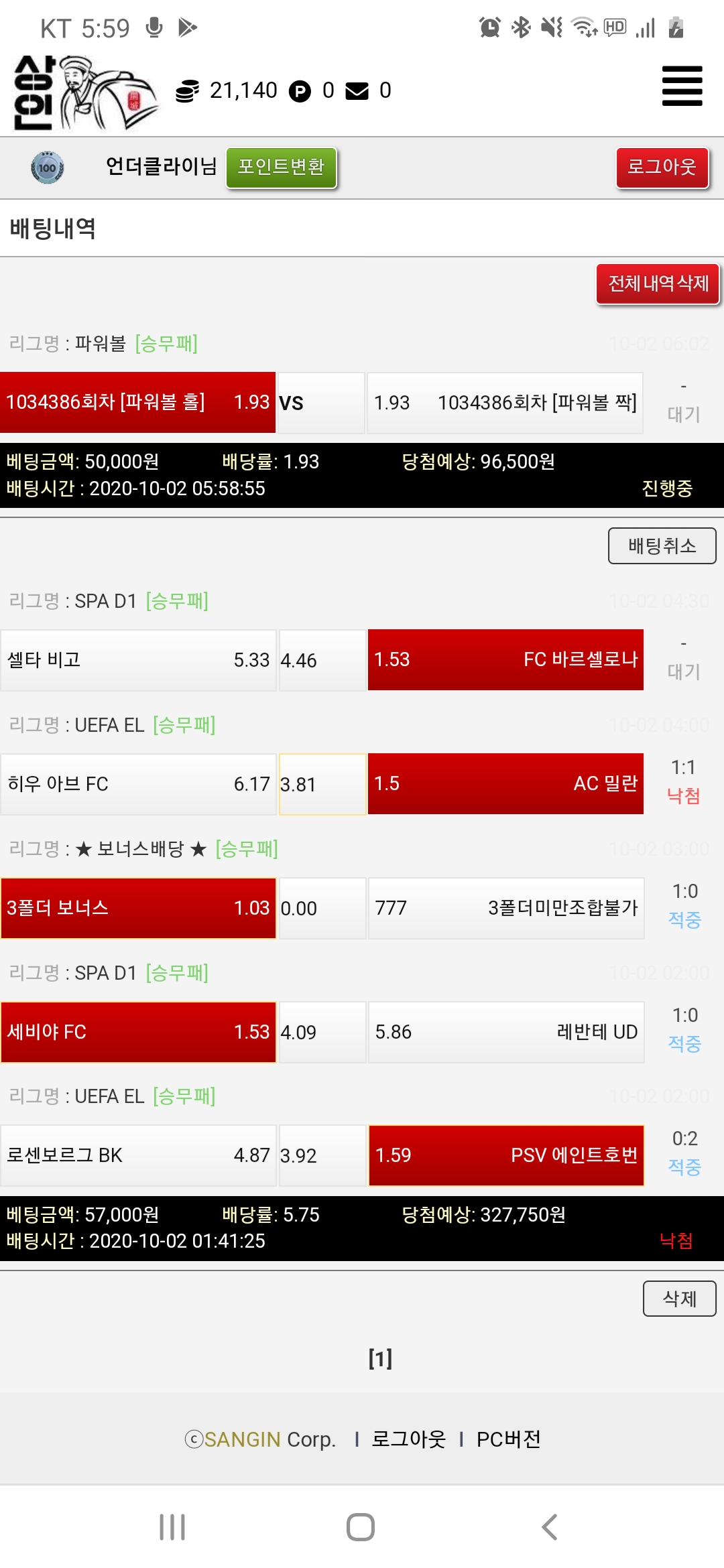This screenshot has height=1568, width=724.
Task: Open the system recent apps view
Action: click(x=172, y=1527)
